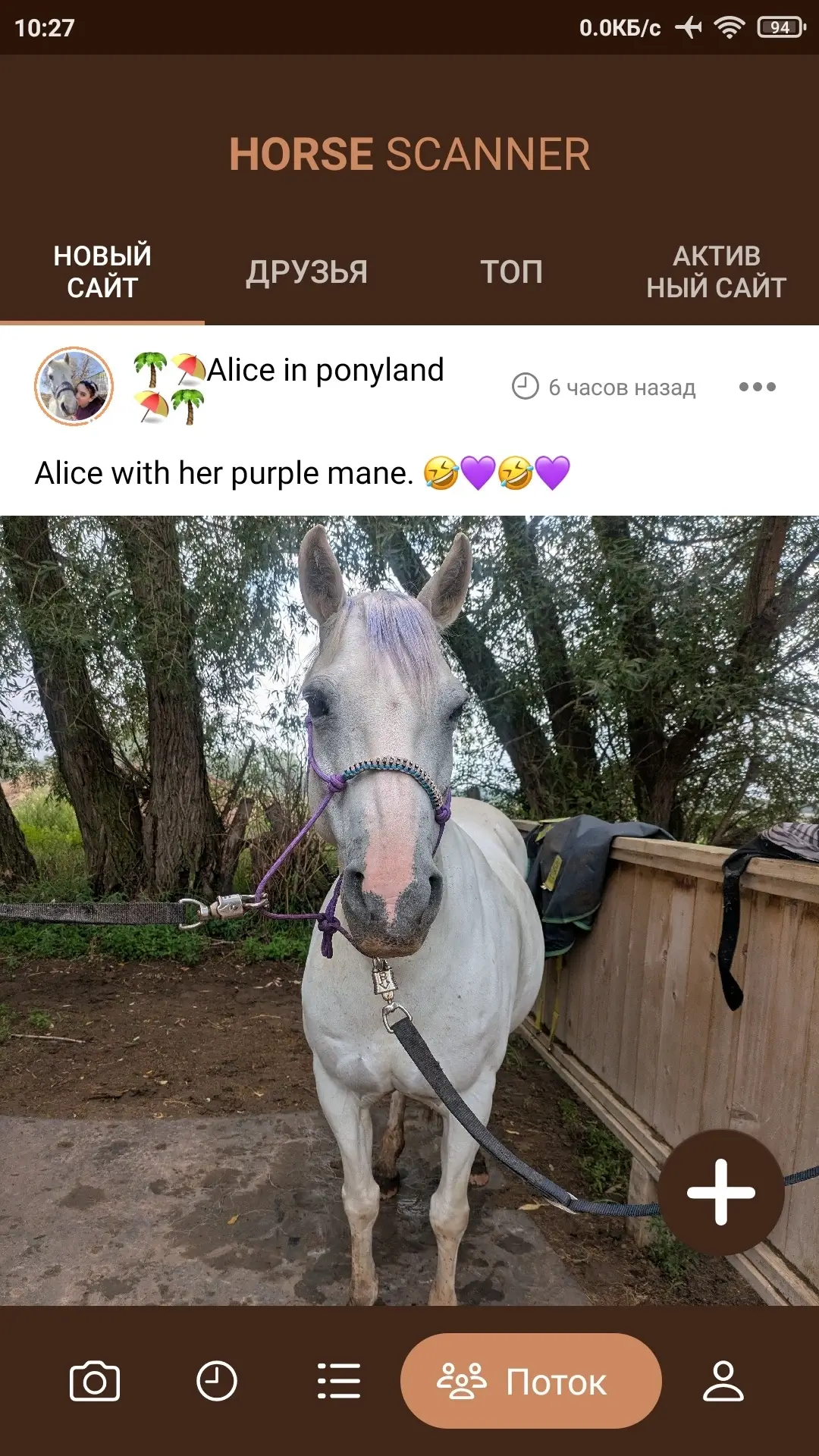Screen dimensions: 819x1456
Task: Open Alice in ponyland's profile avatar
Action: (x=74, y=386)
